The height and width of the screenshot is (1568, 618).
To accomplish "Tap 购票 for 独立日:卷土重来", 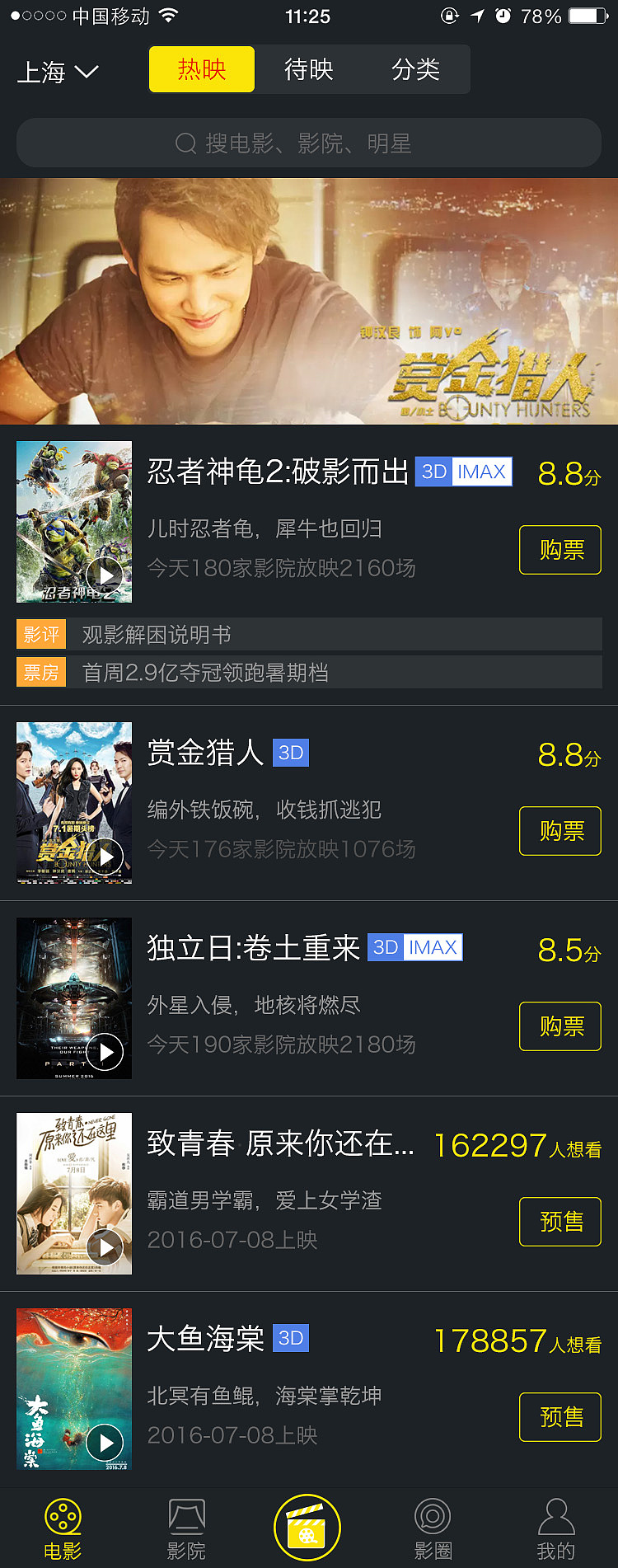I will [559, 1026].
